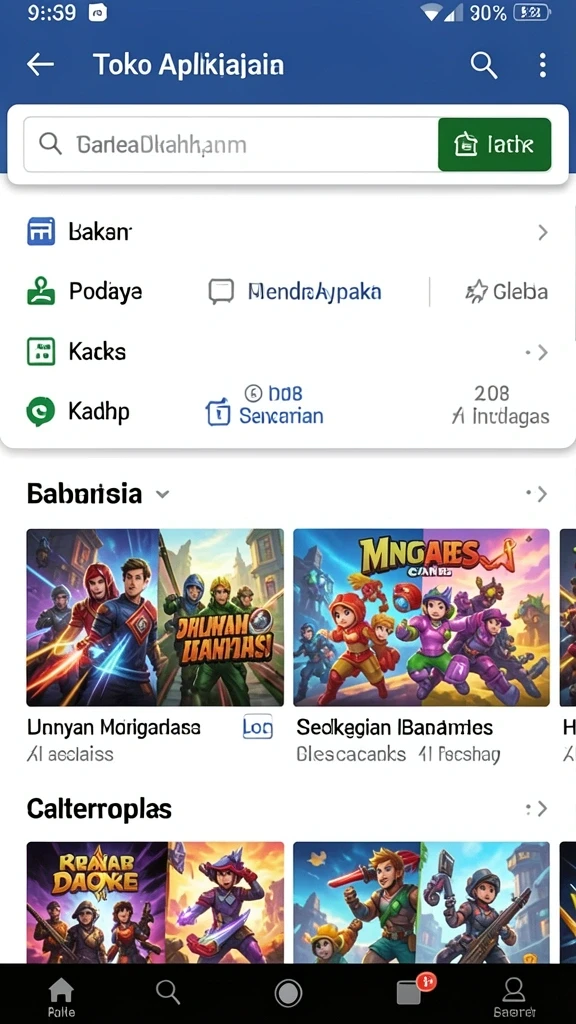Viewport: 576px width, 1024px height.
Task: Open the three-dot overflow menu
Action: pyautogui.click(x=542, y=65)
